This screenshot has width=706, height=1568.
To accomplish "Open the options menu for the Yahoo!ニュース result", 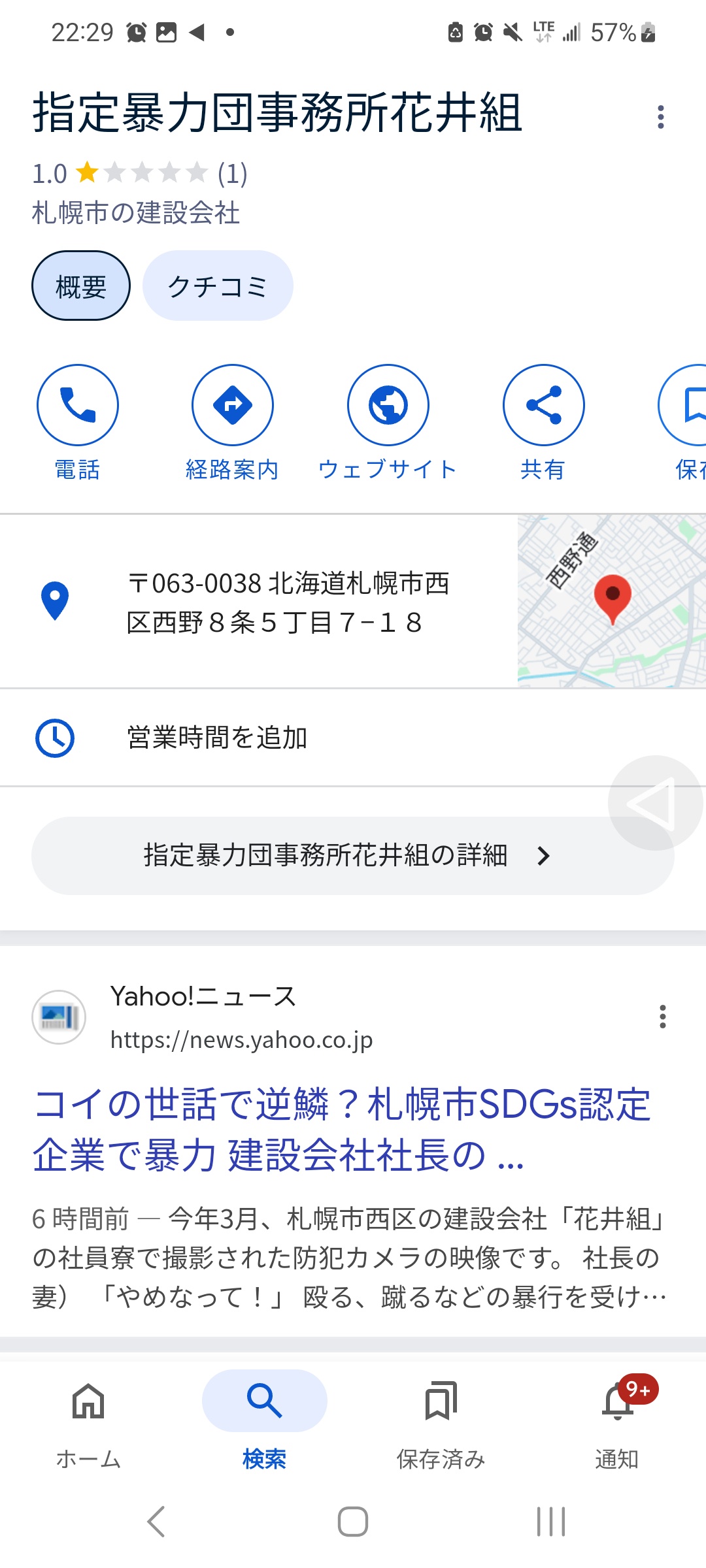I will coord(663,1017).
